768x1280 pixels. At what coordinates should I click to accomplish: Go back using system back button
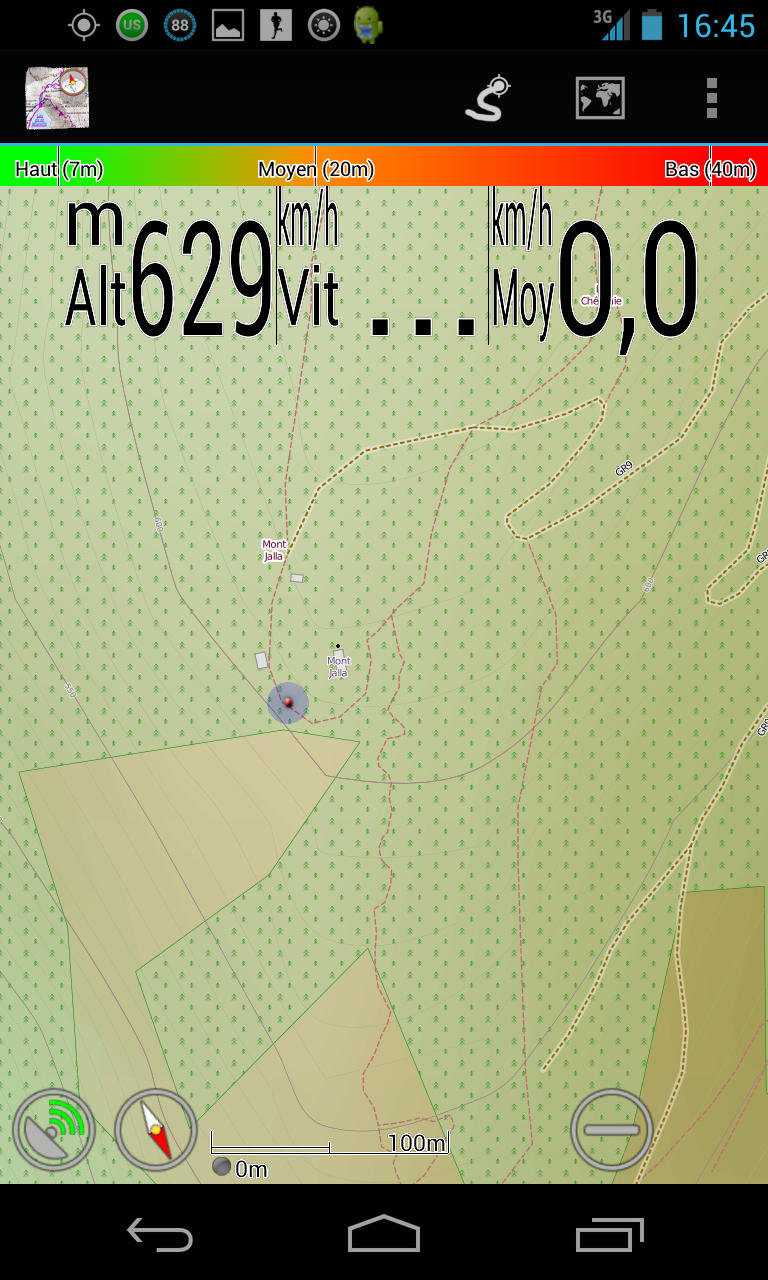pos(160,1234)
